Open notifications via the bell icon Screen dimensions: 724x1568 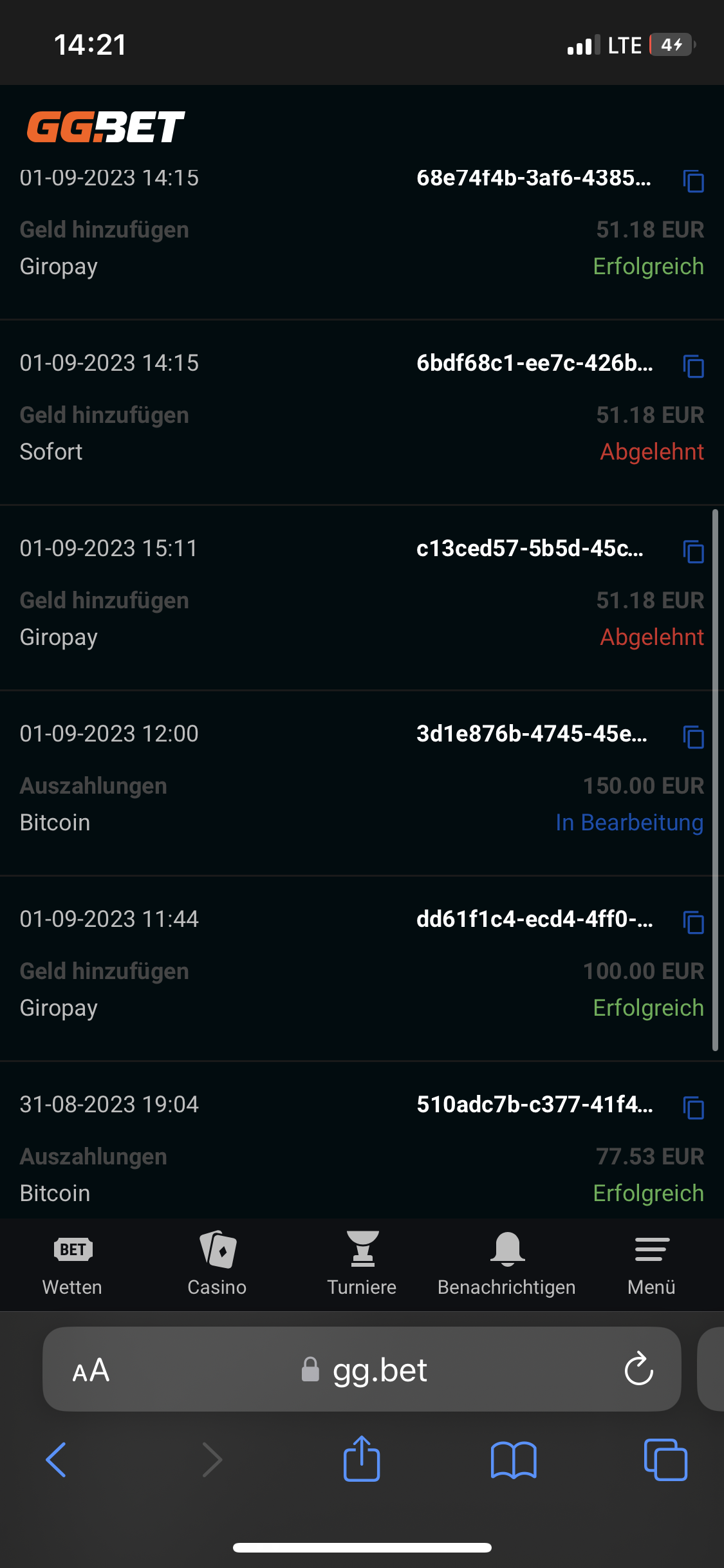pos(506,1249)
